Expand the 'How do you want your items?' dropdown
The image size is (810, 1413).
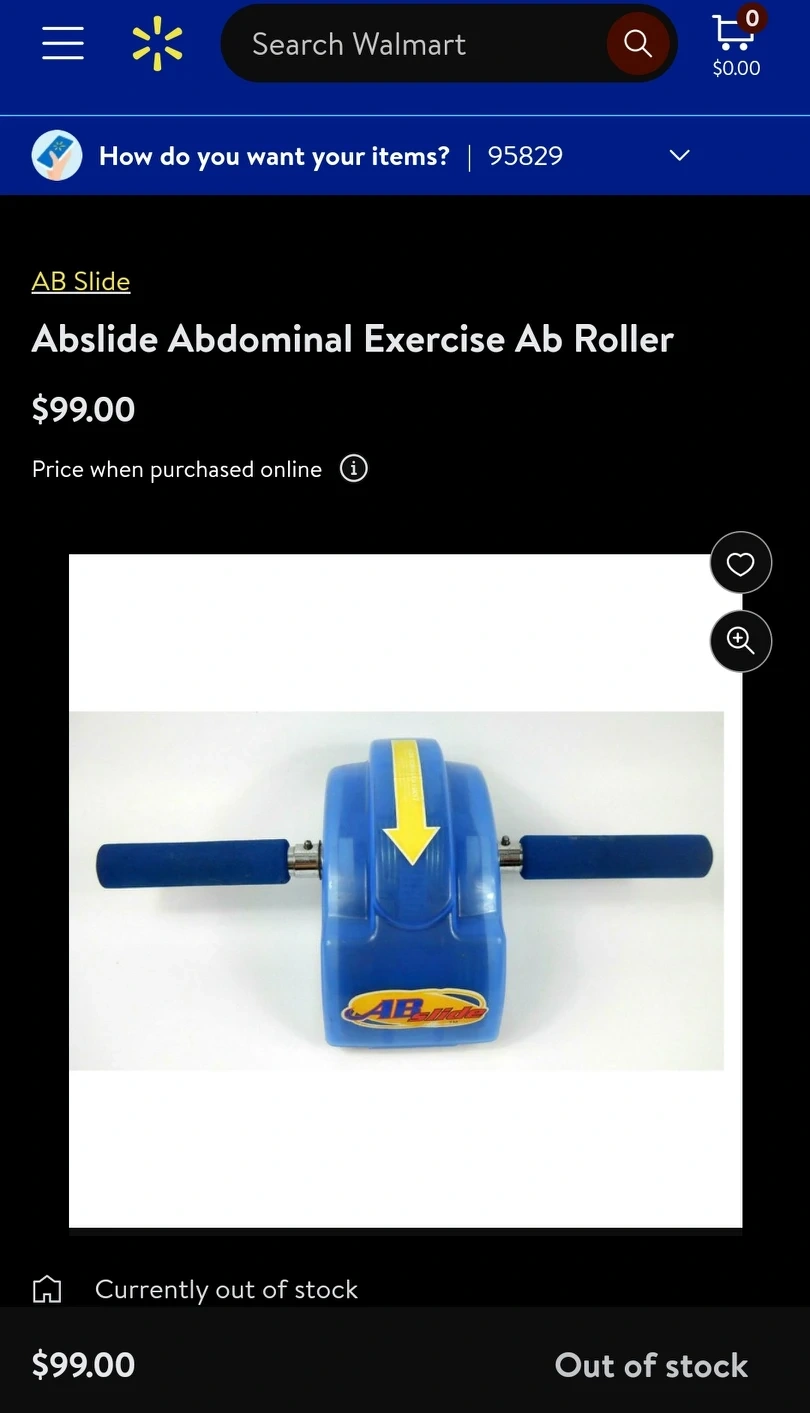[x=679, y=155]
